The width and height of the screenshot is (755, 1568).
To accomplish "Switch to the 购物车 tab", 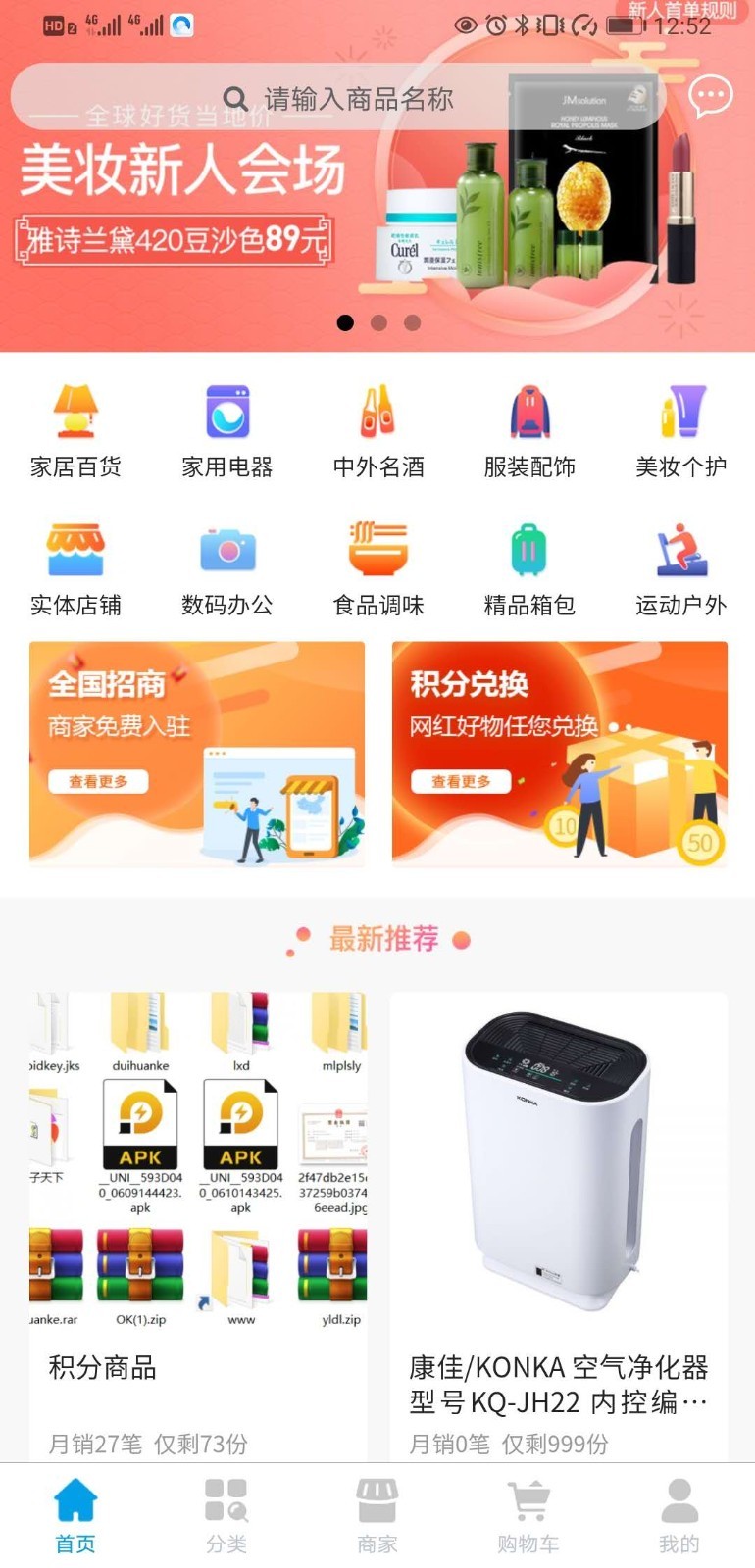I will tap(528, 1516).
